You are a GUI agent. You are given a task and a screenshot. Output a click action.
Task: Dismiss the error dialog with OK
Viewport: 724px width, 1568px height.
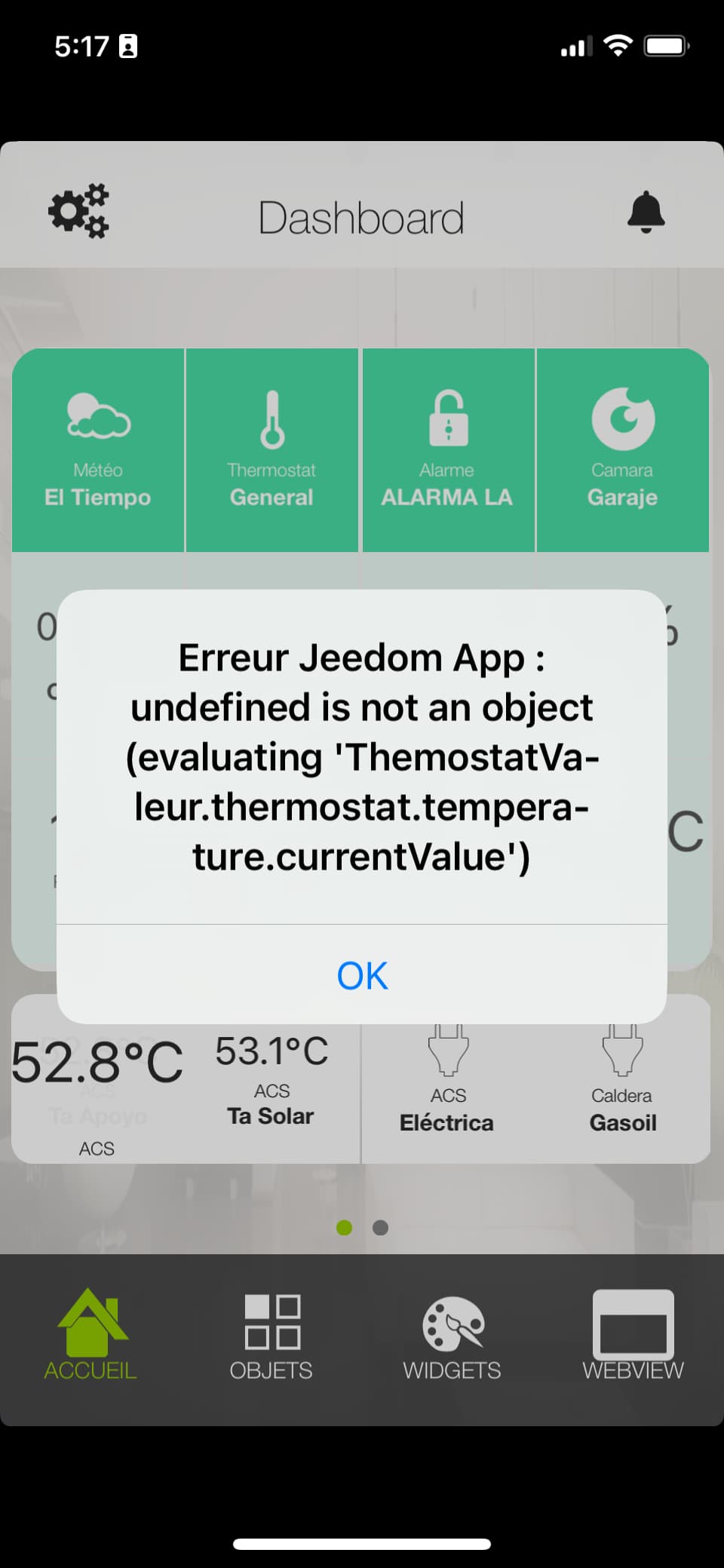click(362, 974)
